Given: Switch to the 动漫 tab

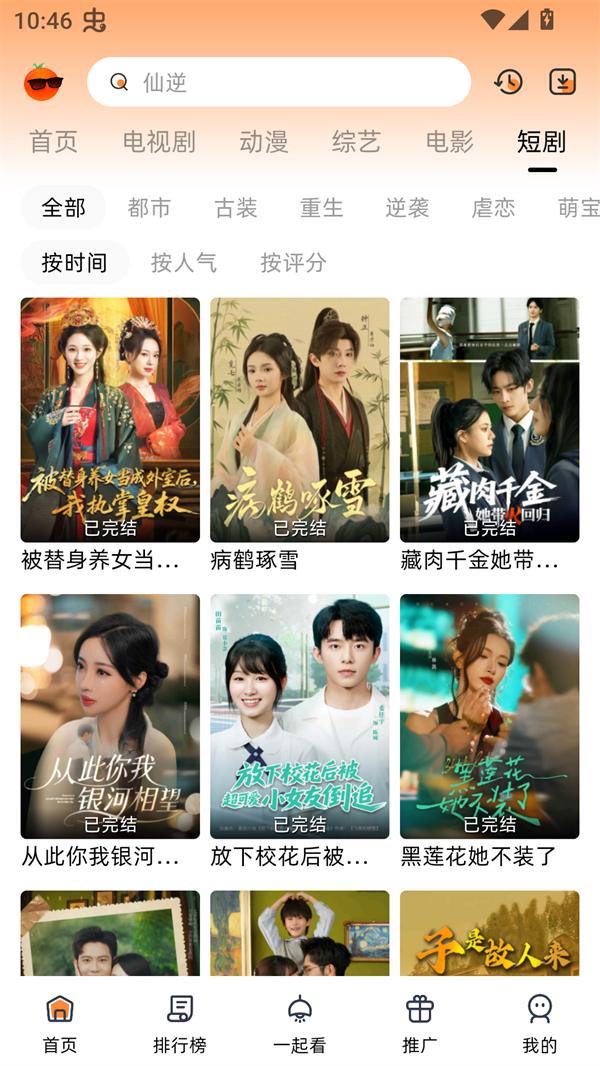Looking at the screenshot, I should pos(264,142).
